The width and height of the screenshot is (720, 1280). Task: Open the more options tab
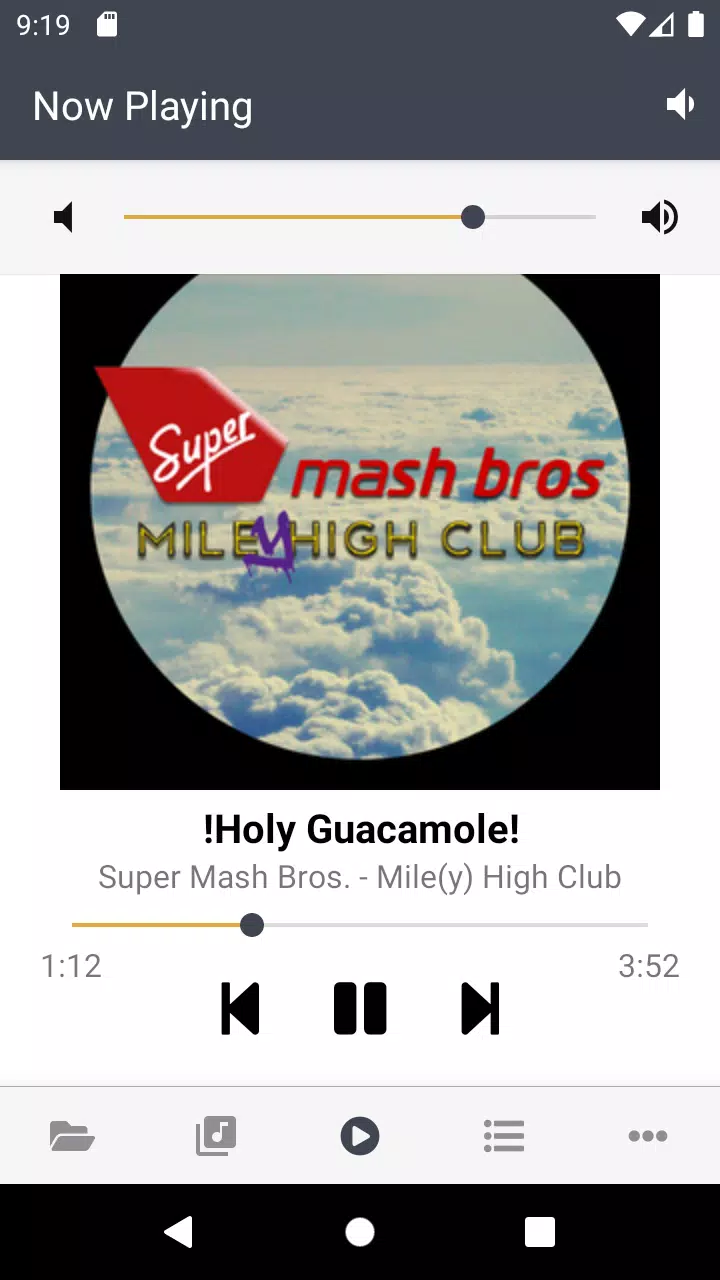(x=648, y=1136)
